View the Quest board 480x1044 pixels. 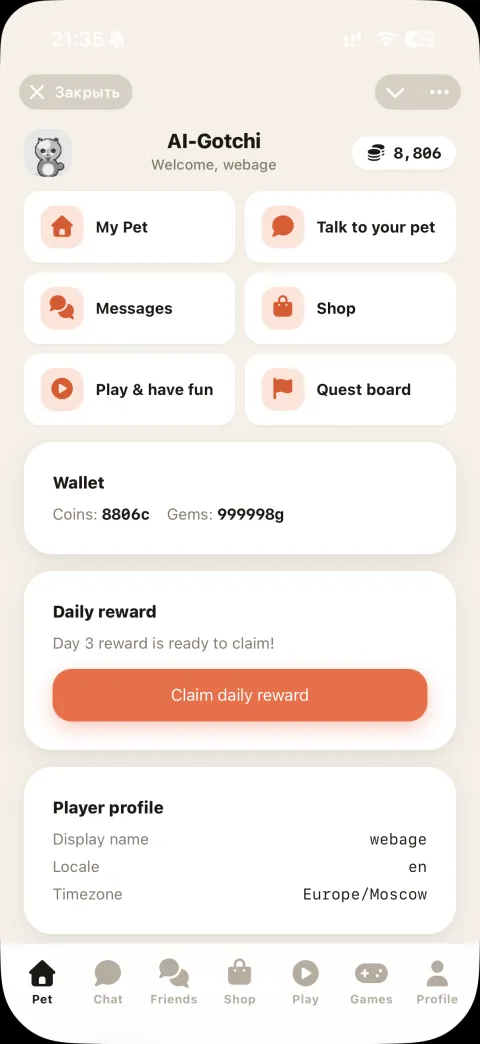tap(350, 390)
